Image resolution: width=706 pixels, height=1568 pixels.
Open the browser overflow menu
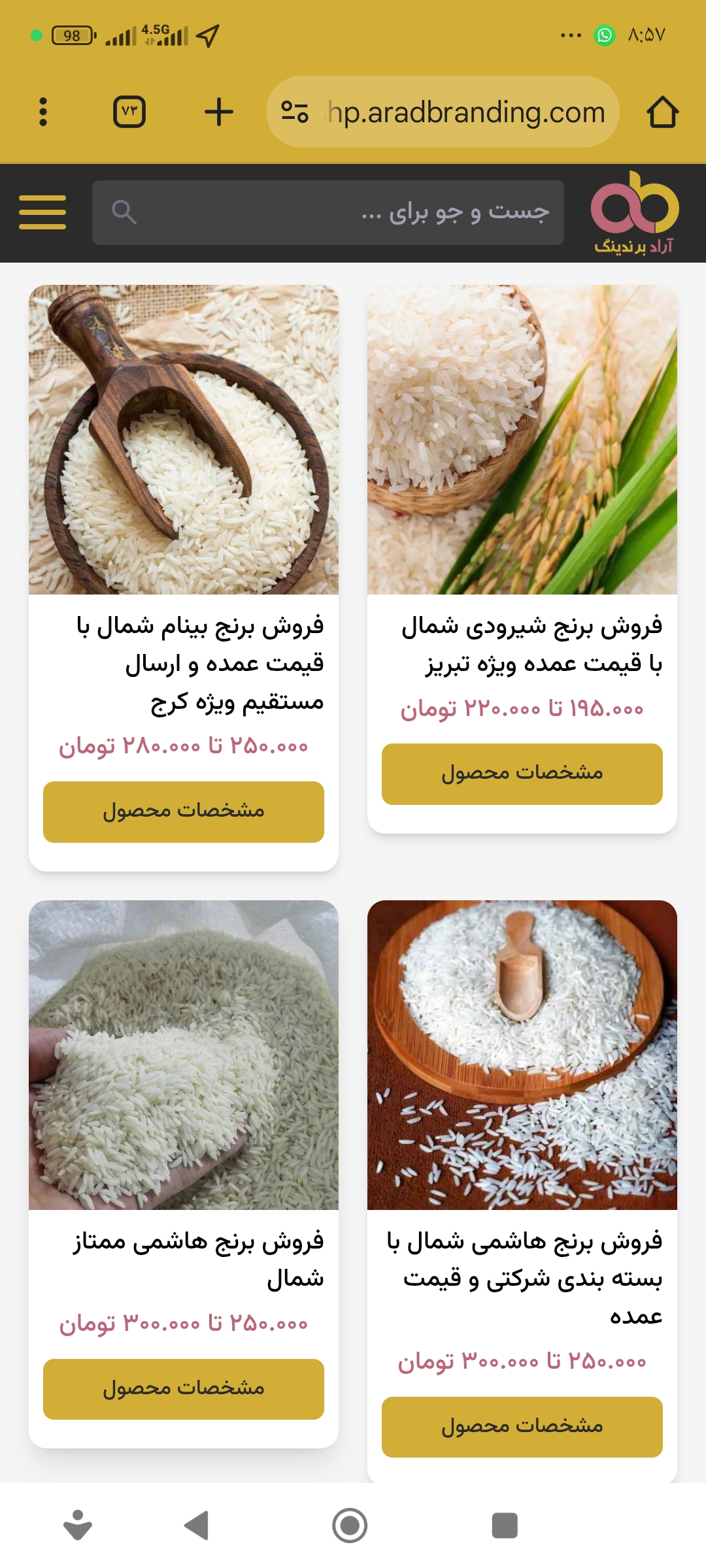tap(43, 112)
